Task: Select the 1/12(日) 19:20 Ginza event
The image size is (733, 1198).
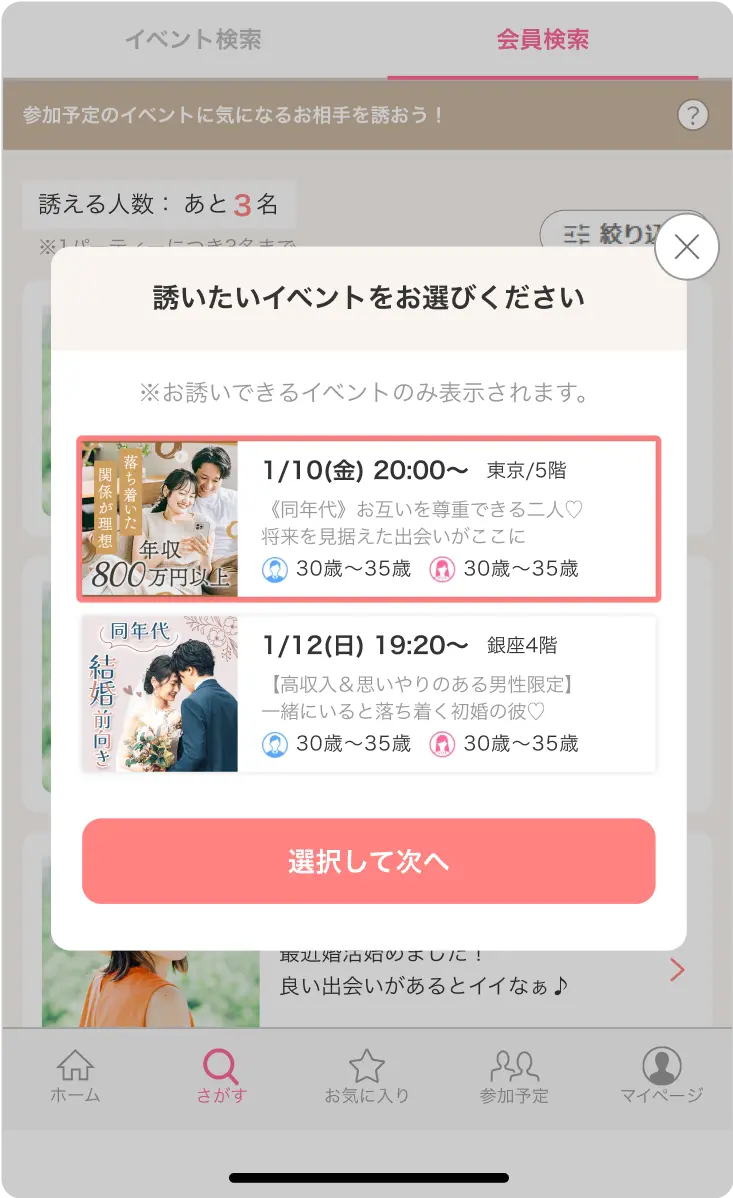Action: coord(368,693)
